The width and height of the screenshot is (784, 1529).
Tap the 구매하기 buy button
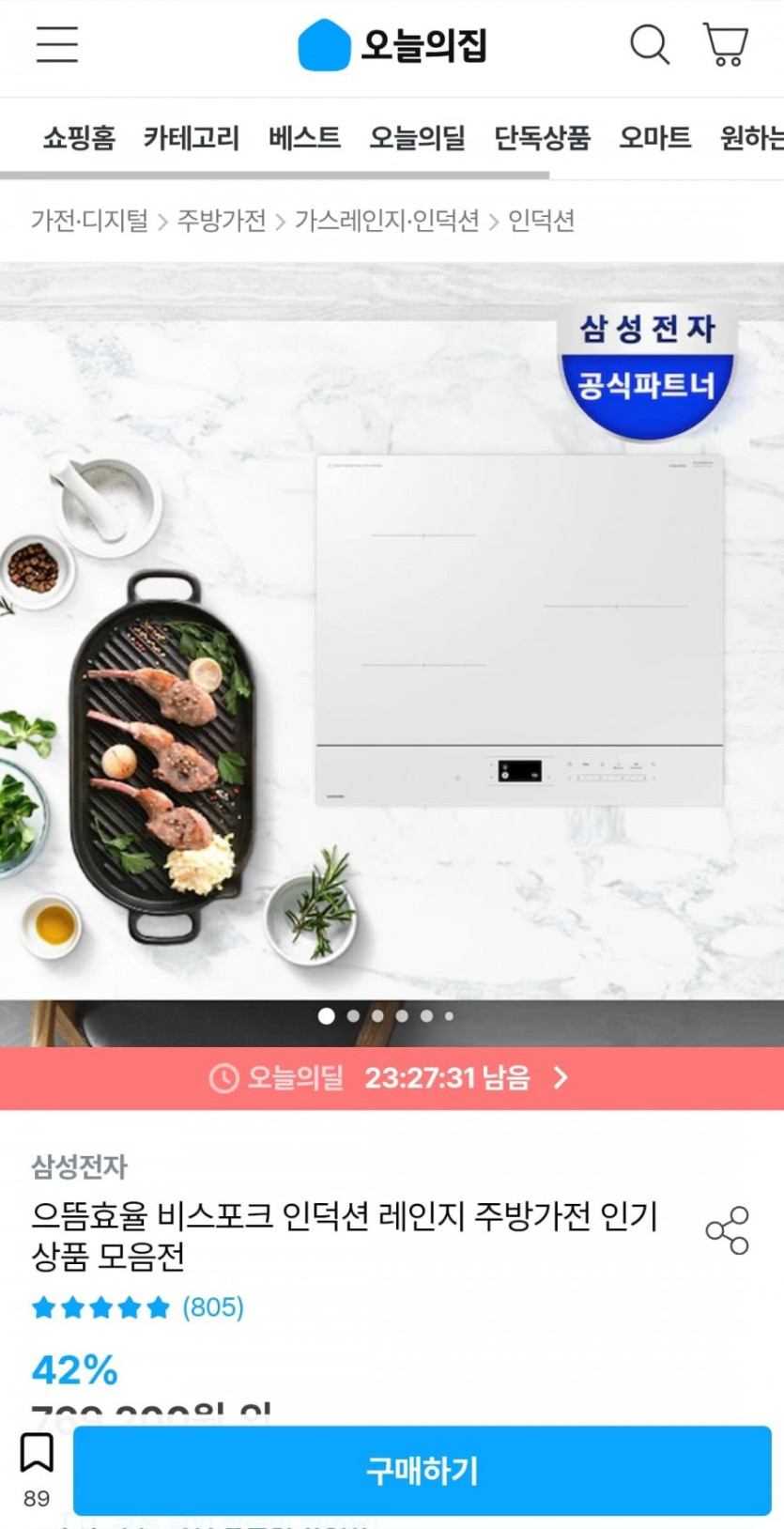pyautogui.click(x=423, y=1471)
